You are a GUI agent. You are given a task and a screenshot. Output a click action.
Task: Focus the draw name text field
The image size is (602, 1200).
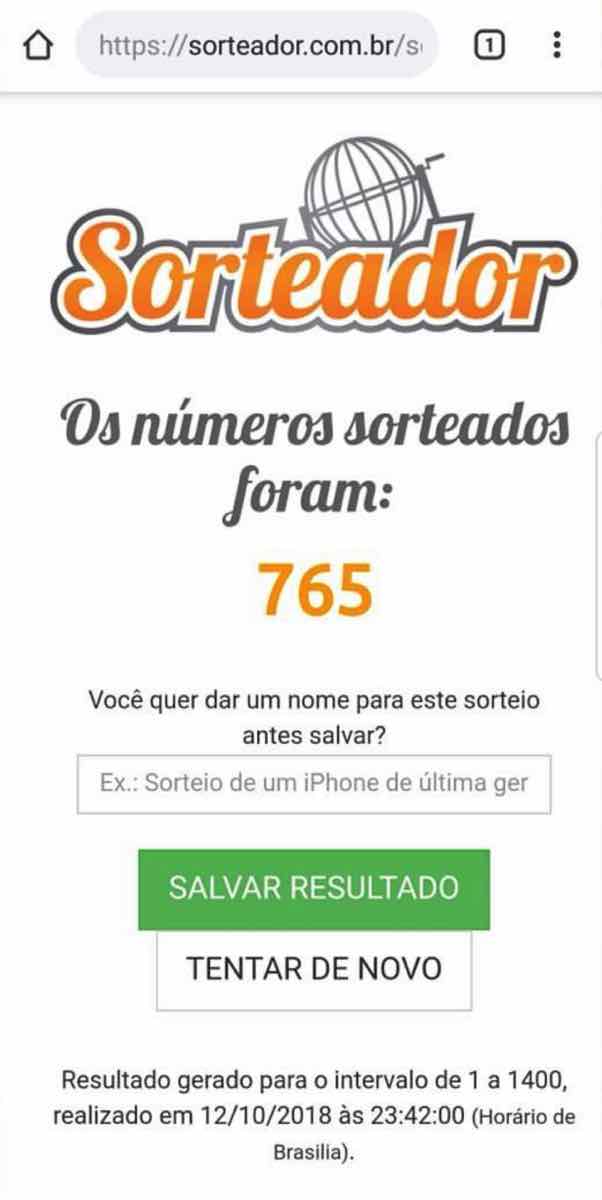pyautogui.click(x=314, y=783)
